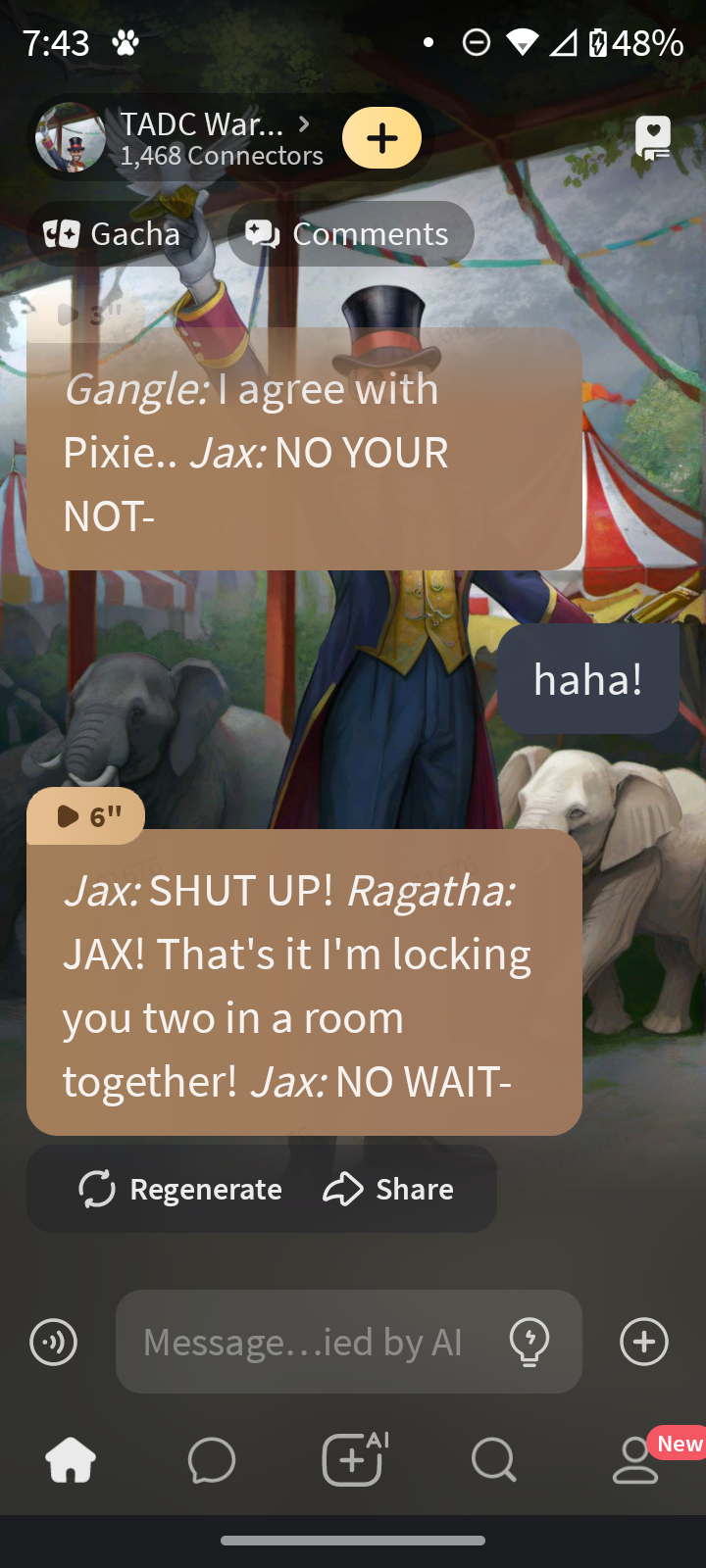Tap the yellow plus connect button
Screen dimensions: 706x1568
pyautogui.click(x=381, y=138)
